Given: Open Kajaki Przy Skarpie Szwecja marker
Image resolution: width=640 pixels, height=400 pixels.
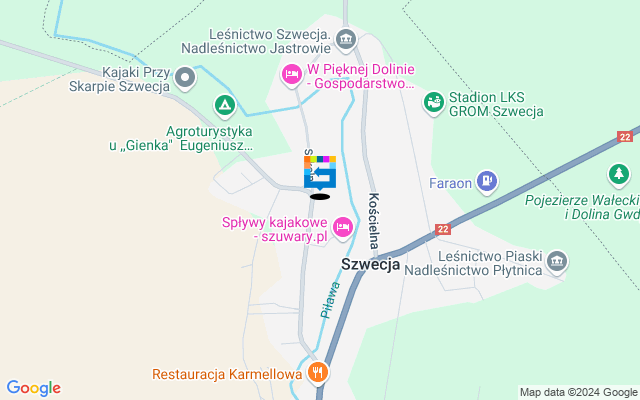Looking at the screenshot, I should (185, 76).
